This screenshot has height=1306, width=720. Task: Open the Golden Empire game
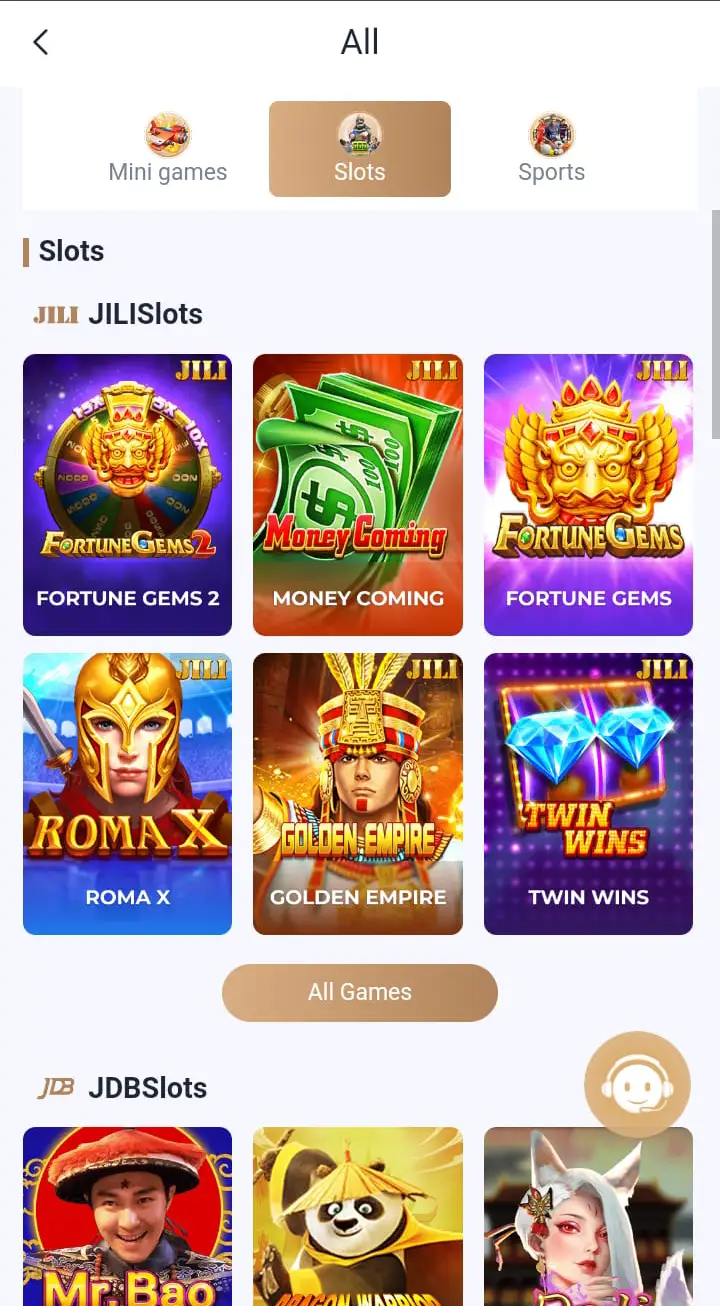click(358, 794)
